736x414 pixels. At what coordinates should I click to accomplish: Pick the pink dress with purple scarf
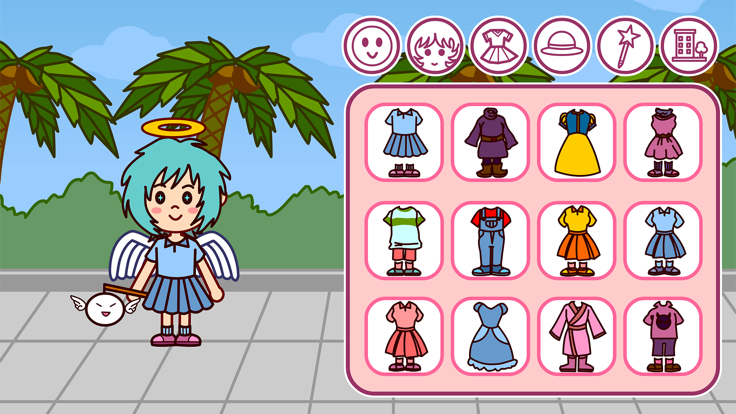tap(662, 142)
